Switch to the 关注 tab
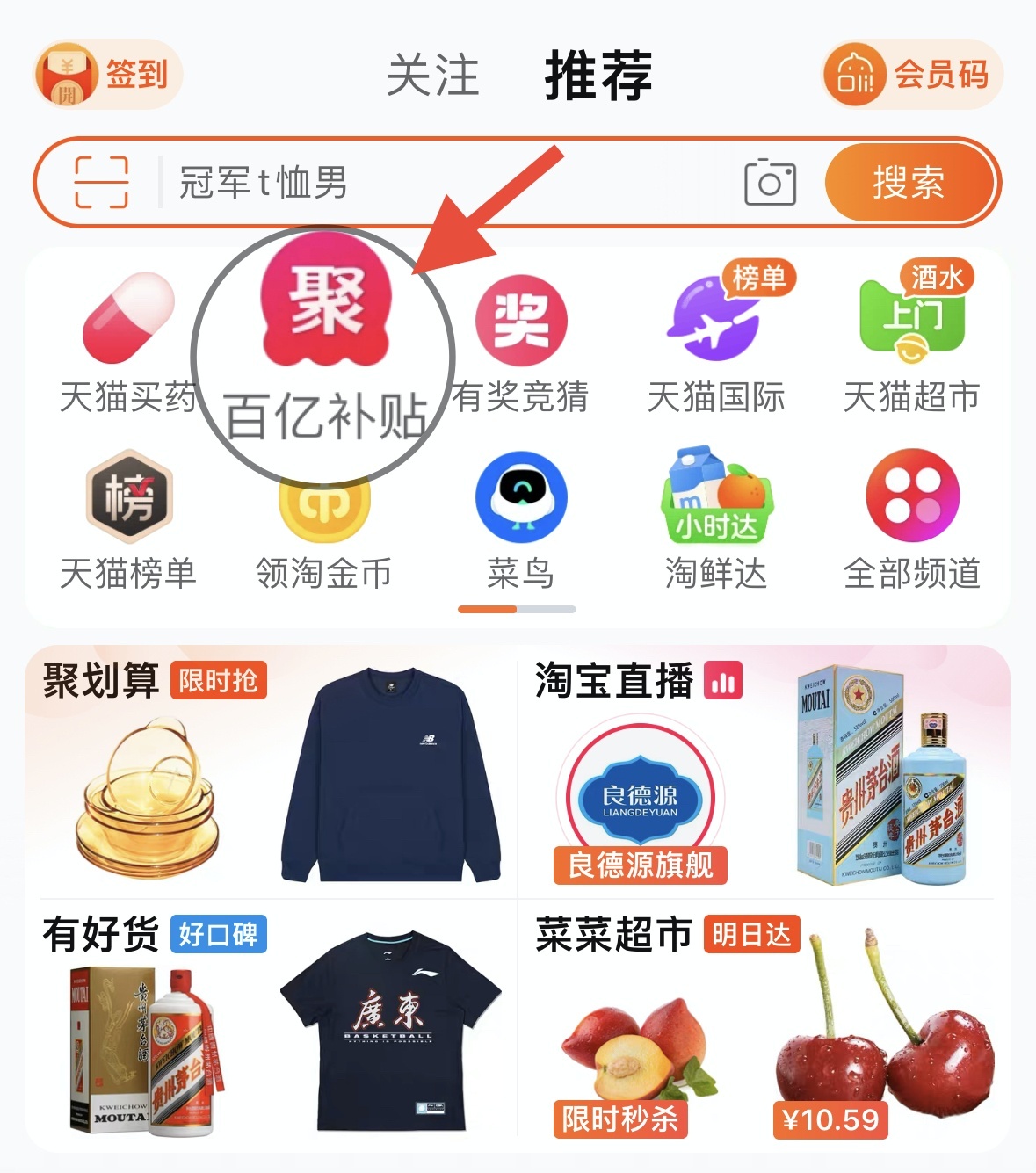Viewport: 1036px width, 1173px height. point(433,76)
